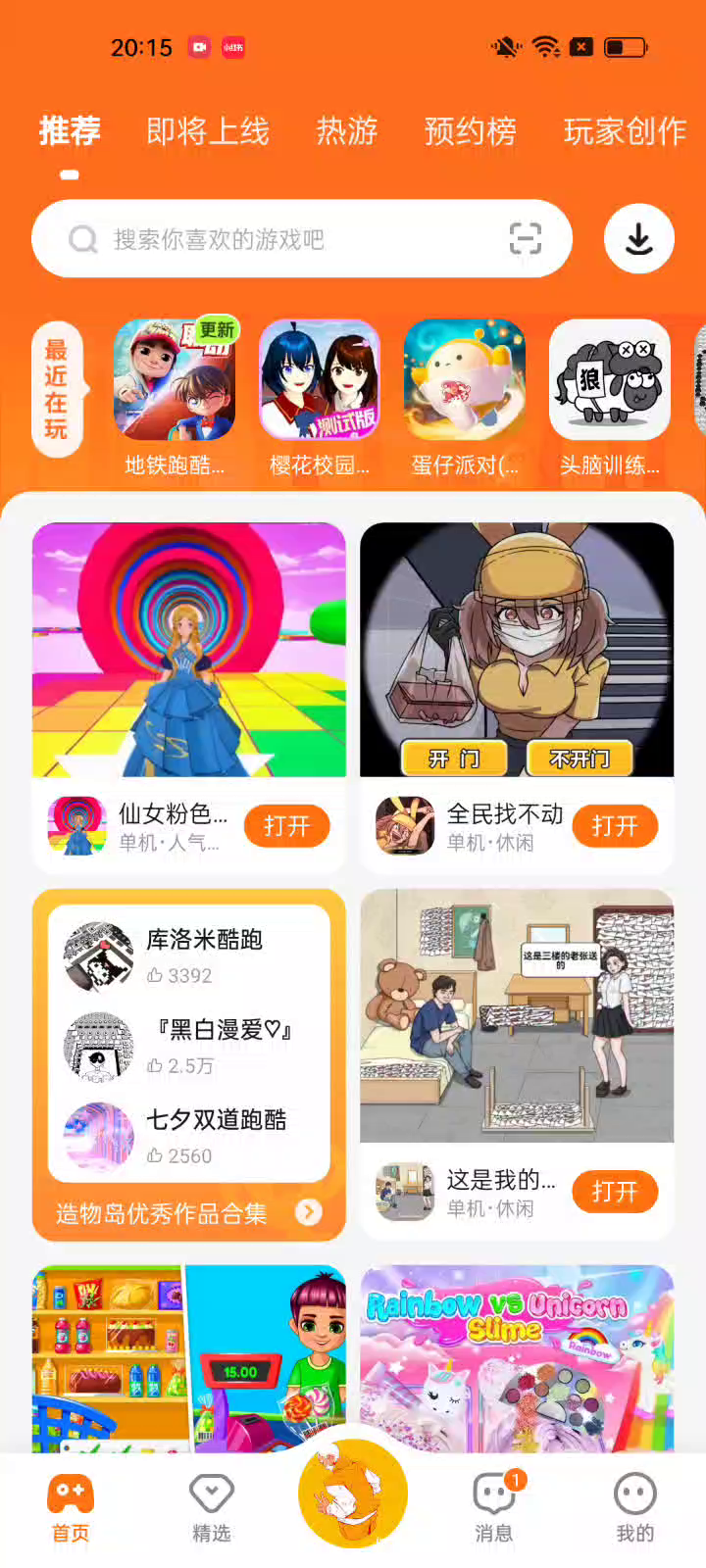Tap 打开 for 全民找不动
The width and height of the screenshot is (706, 1568).
click(x=615, y=826)
